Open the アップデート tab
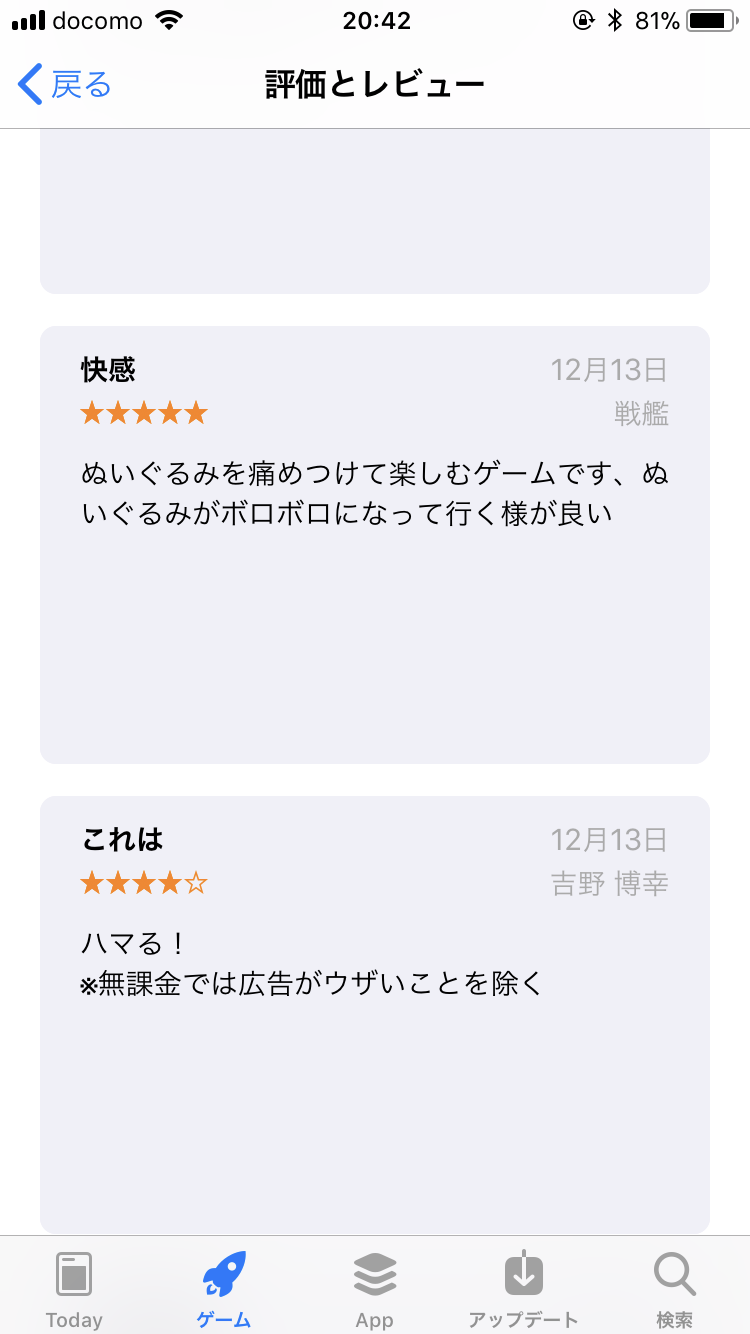The image size is (750, 1334). click(523, 1288)
